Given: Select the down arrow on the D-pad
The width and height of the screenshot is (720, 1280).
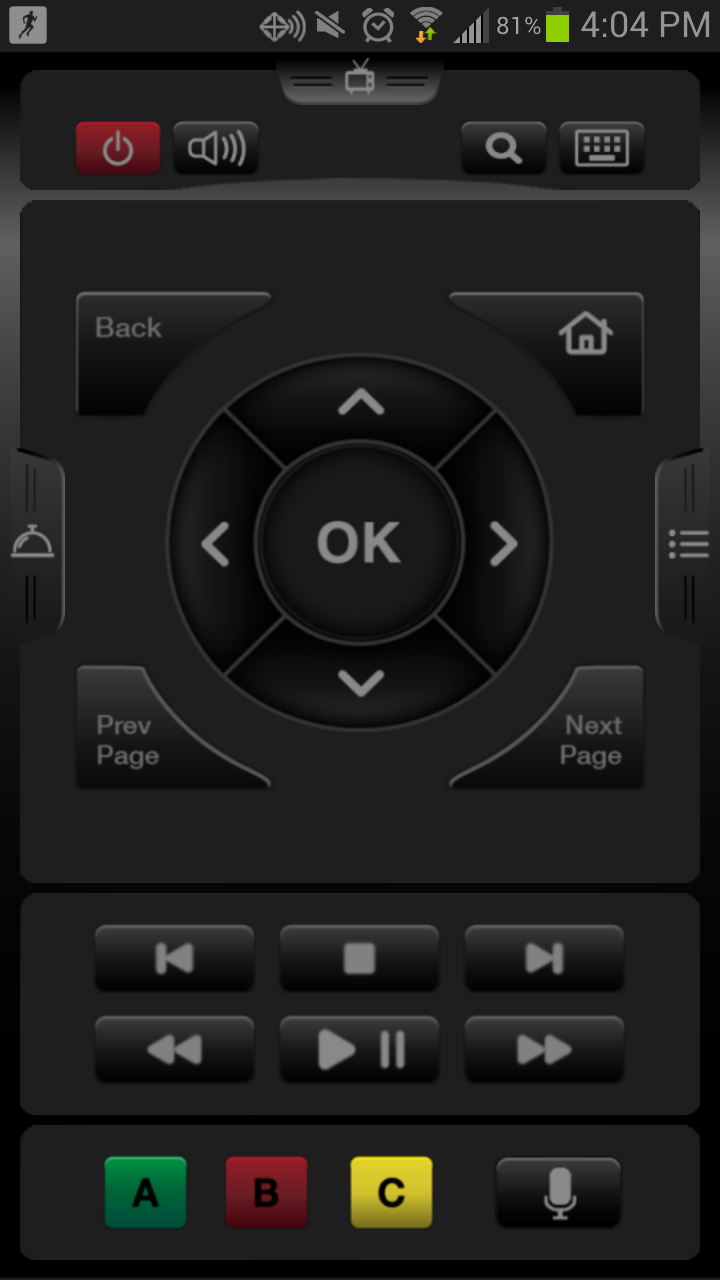Looking at the screenshot, I should pos(360,684).
